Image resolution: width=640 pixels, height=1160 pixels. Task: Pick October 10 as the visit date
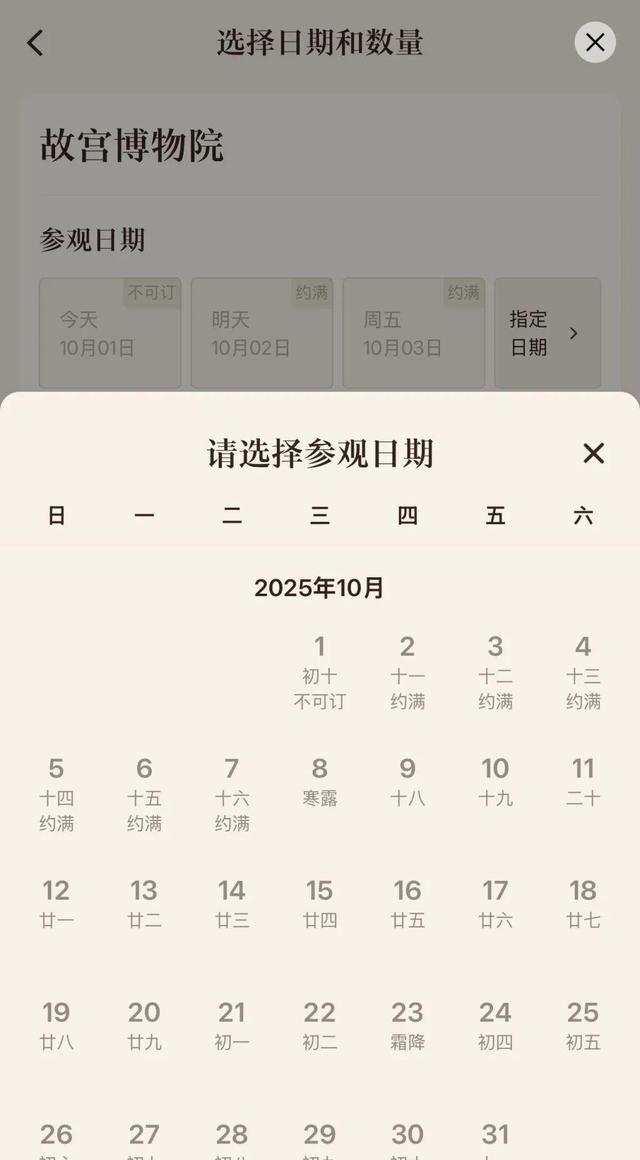pos(495,783)
